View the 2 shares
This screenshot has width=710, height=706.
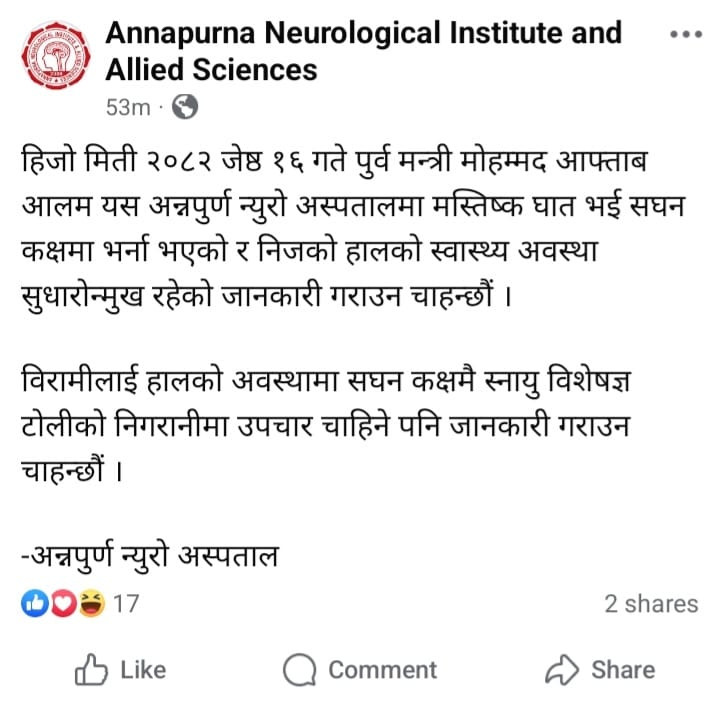(650, 604)
